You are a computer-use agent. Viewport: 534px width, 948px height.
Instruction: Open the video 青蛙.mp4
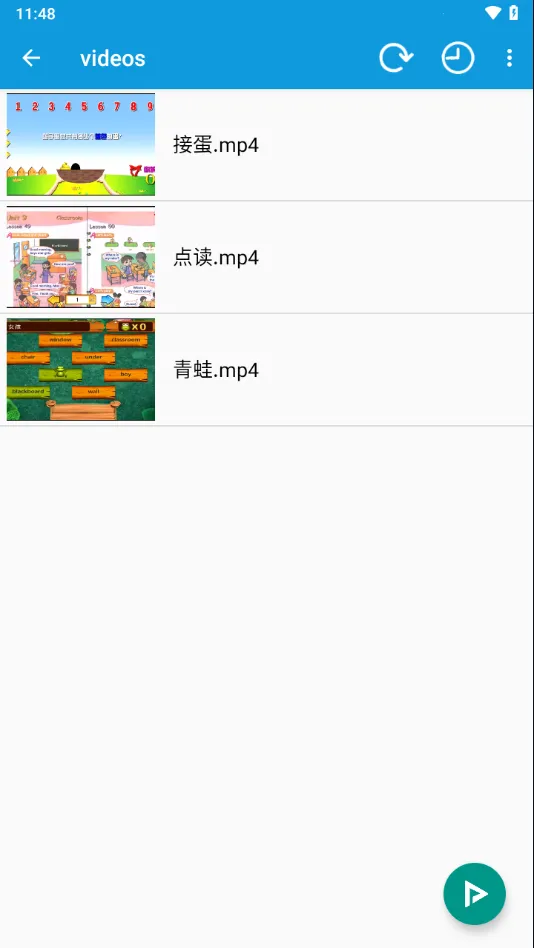tap(267, 370)
